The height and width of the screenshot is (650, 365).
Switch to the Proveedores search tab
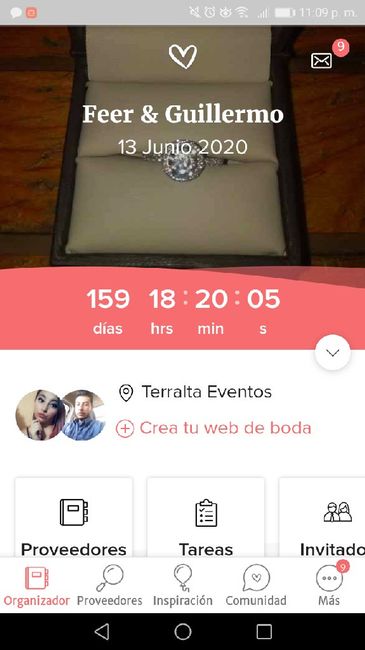(x=110, y=586)
